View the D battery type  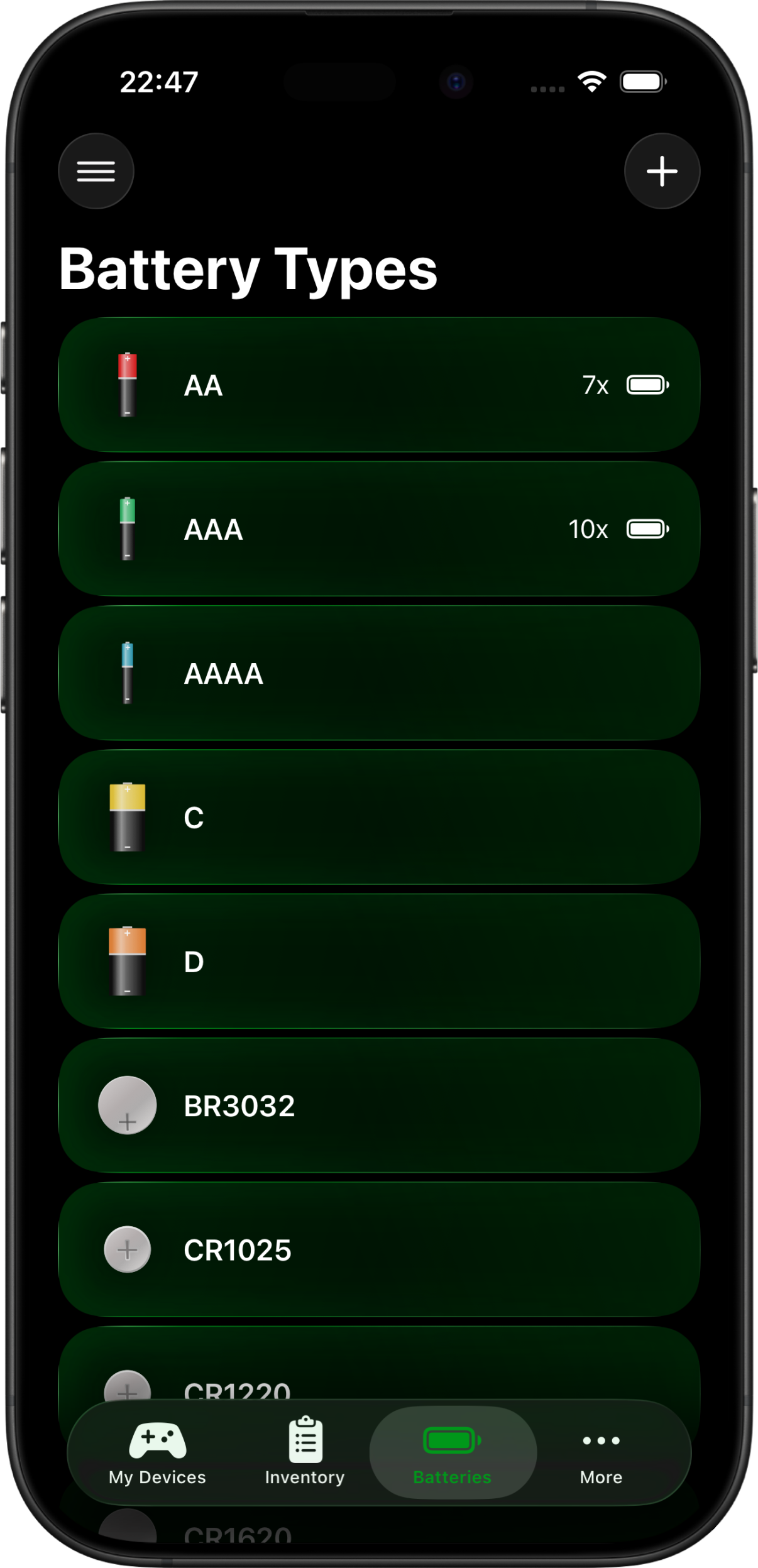tap(379, 962)
